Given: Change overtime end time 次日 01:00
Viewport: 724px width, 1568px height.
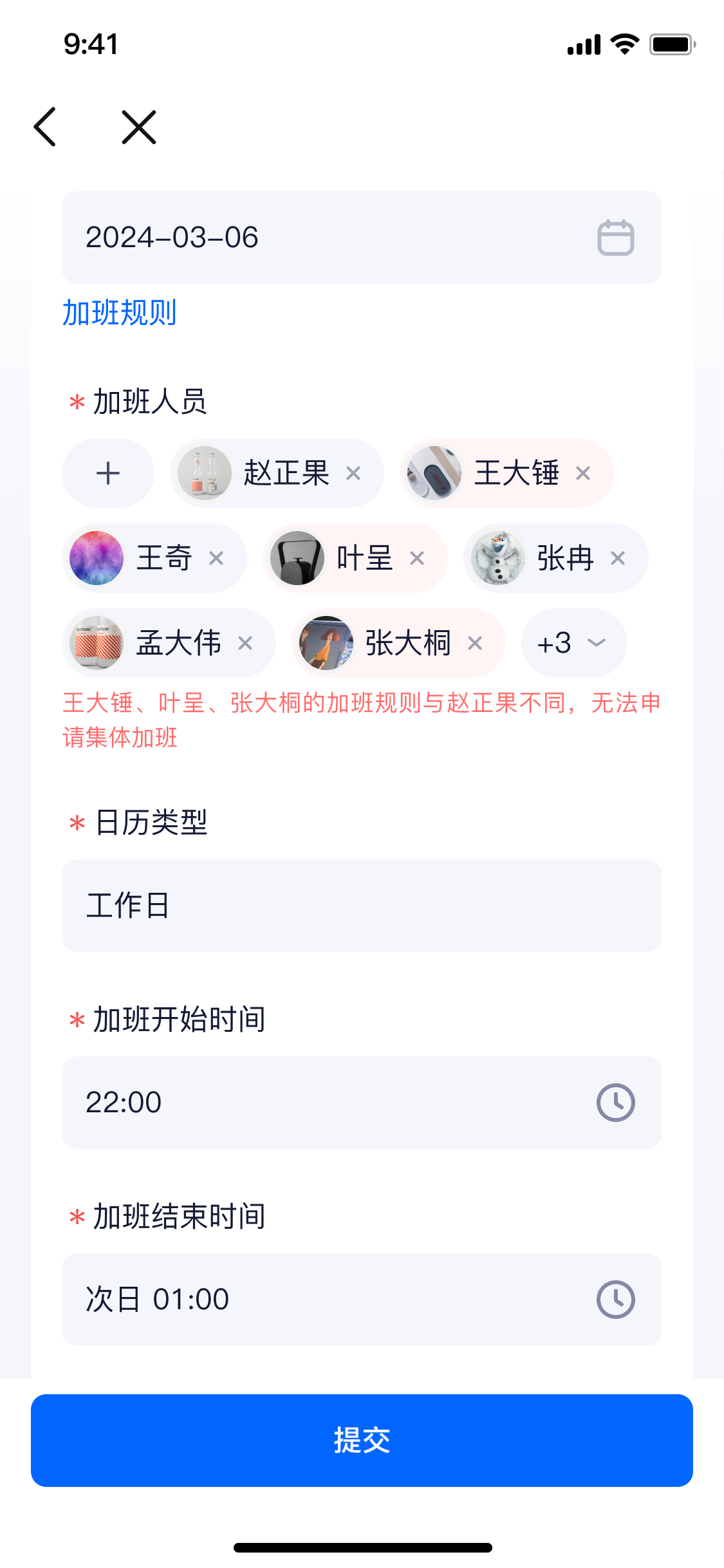Looking at the screenshot, I should point(362,1300).
